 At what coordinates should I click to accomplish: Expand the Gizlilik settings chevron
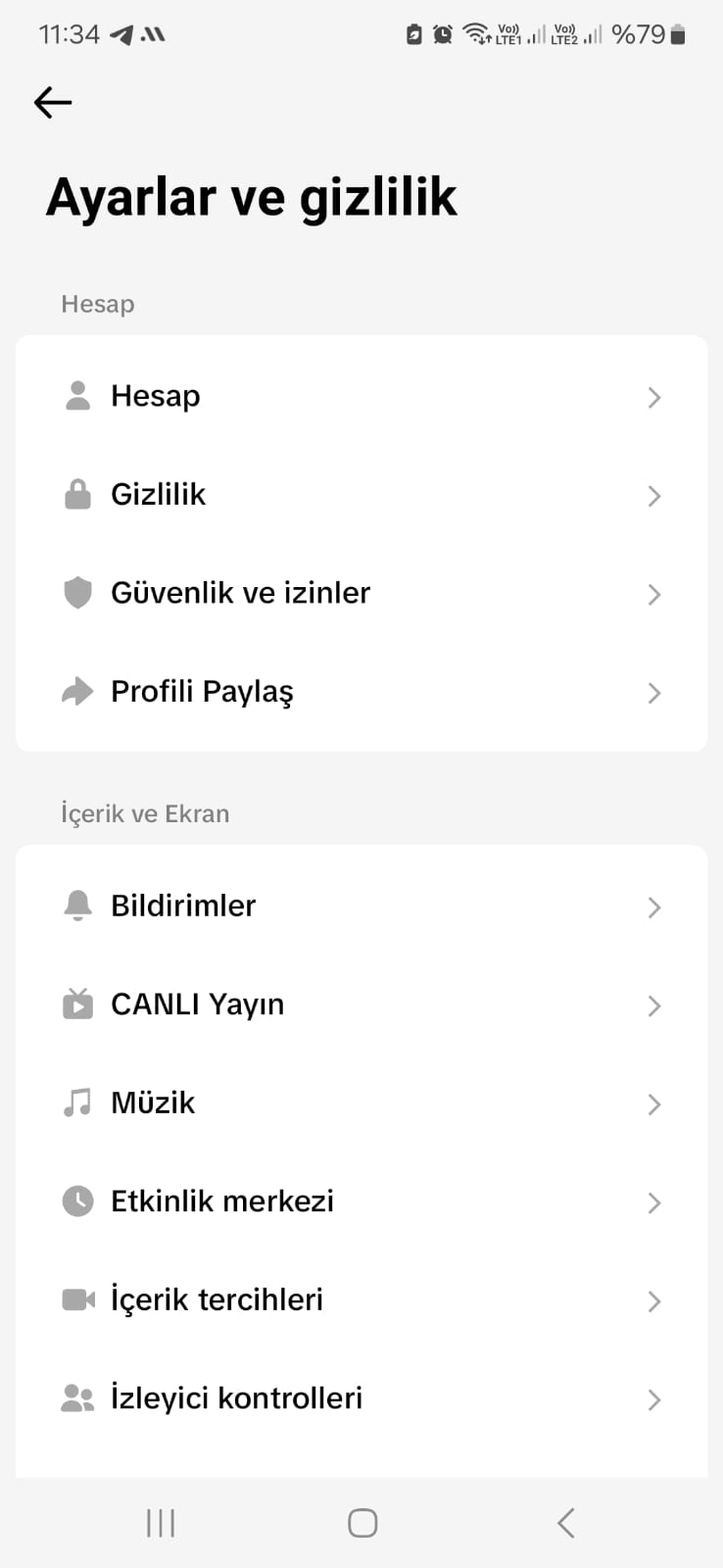(654, 496)
